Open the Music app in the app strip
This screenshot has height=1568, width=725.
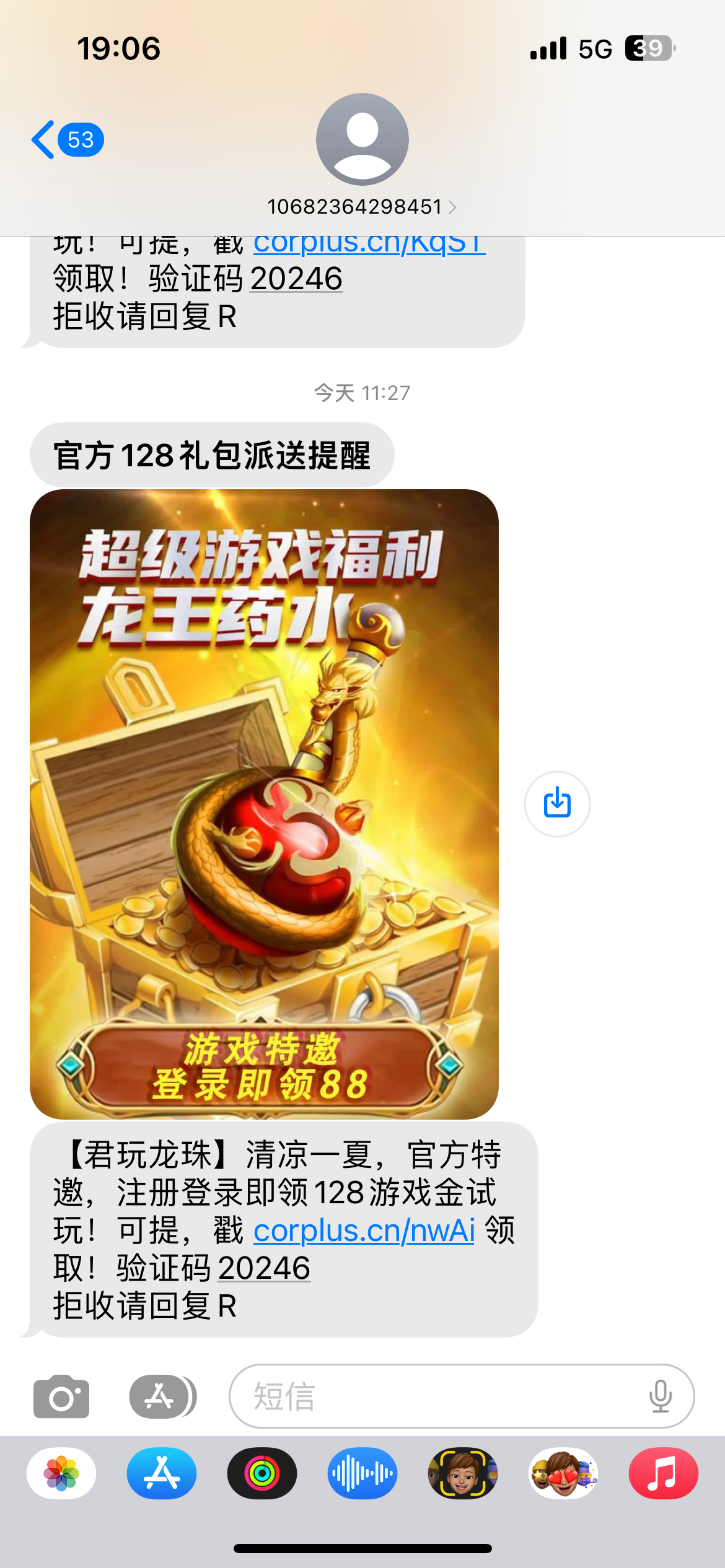(x=663, y=1474)
